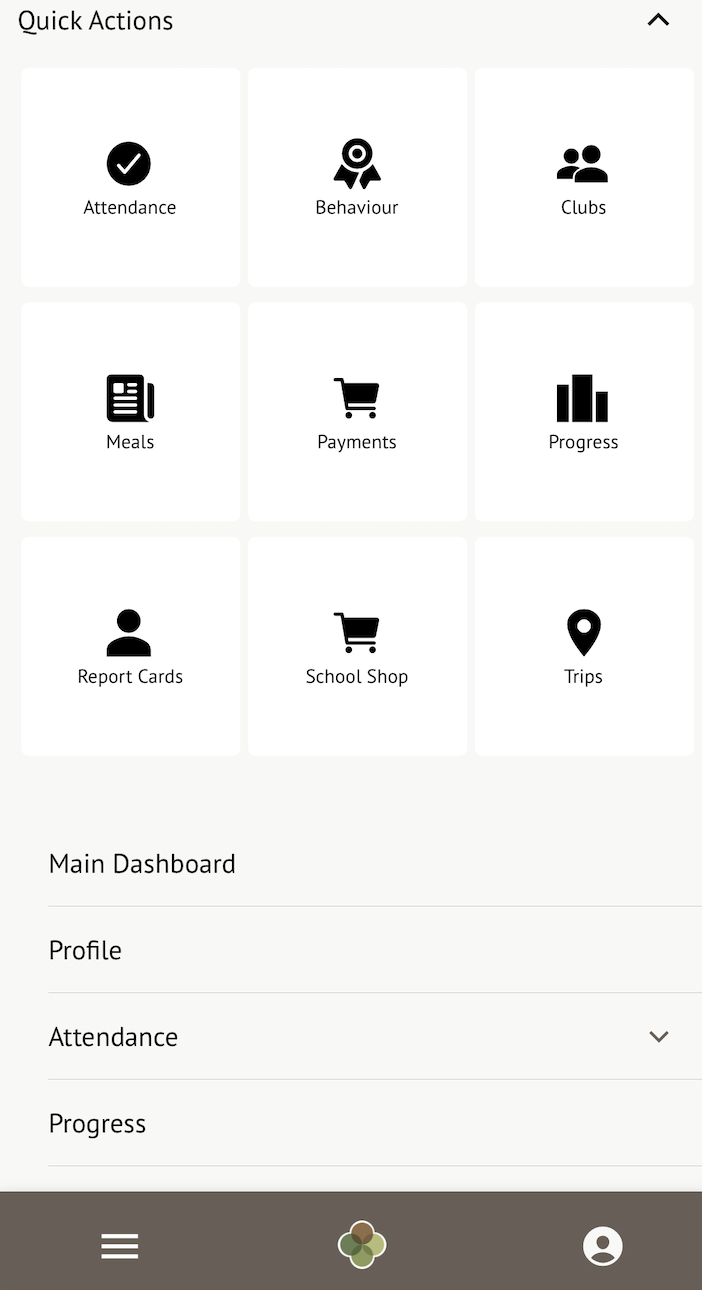The width and height of the screenshot is (702, 1290).
Task: Open the Attendance quick action tile
Action: (x=130, y=178)
